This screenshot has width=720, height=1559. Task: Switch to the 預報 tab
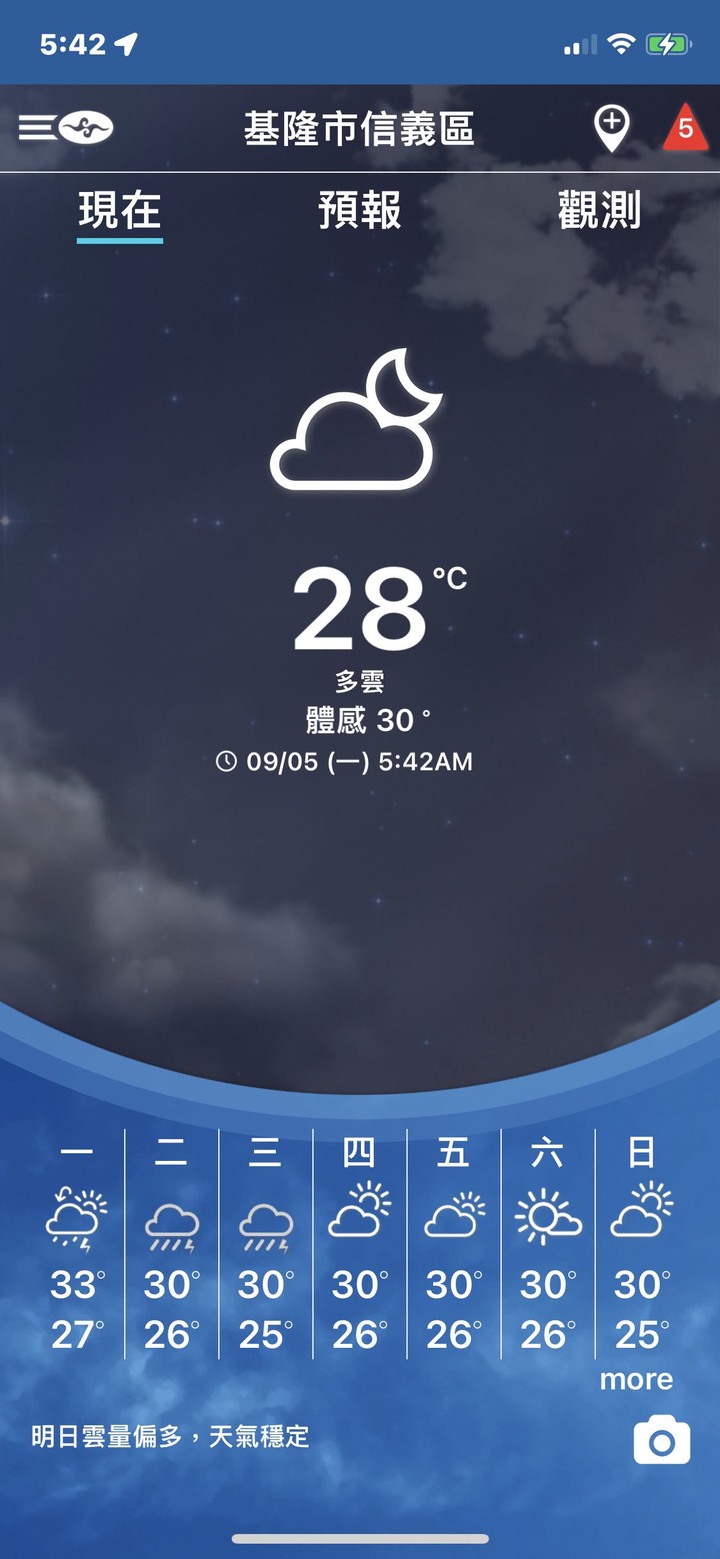click(360, 211)
